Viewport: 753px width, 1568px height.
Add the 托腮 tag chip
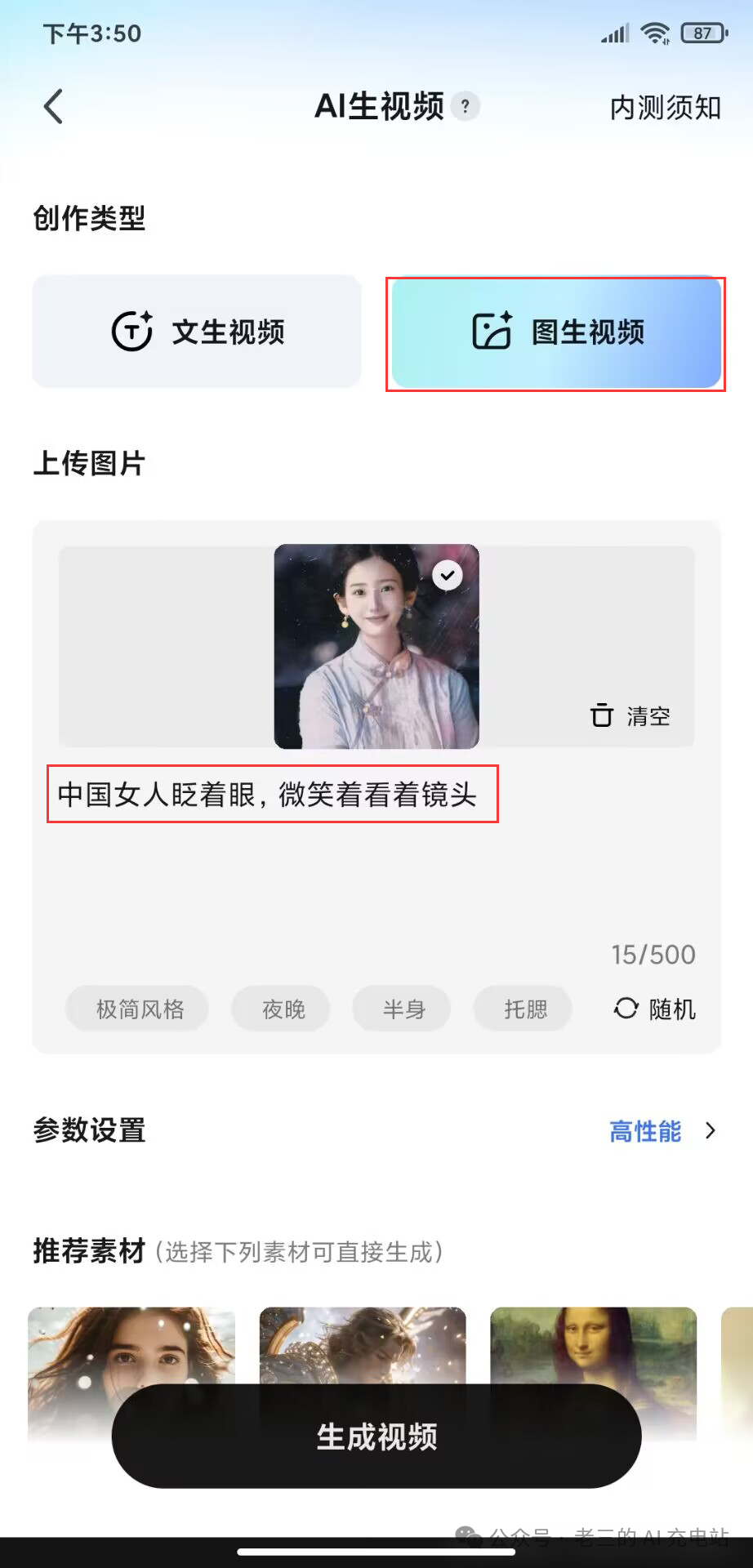(524, 1009)
